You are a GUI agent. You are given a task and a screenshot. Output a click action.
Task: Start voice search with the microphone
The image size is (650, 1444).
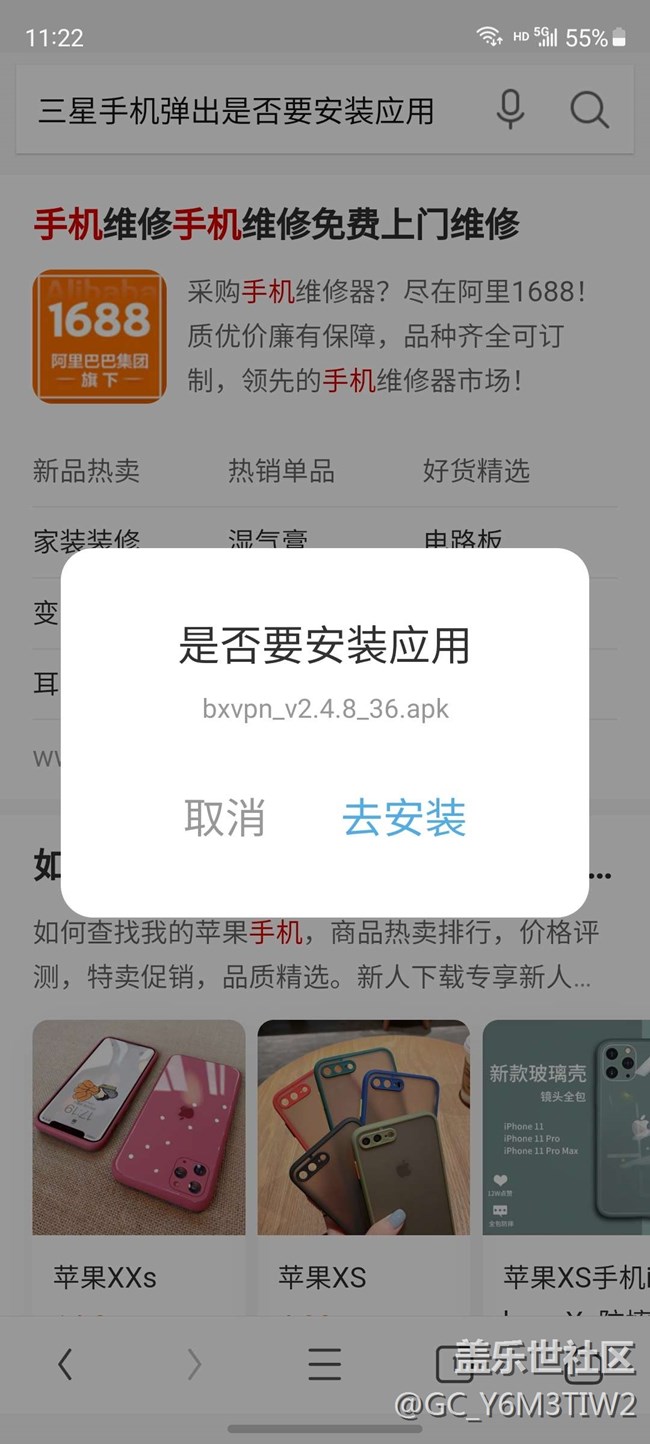(x=510, y=110)
